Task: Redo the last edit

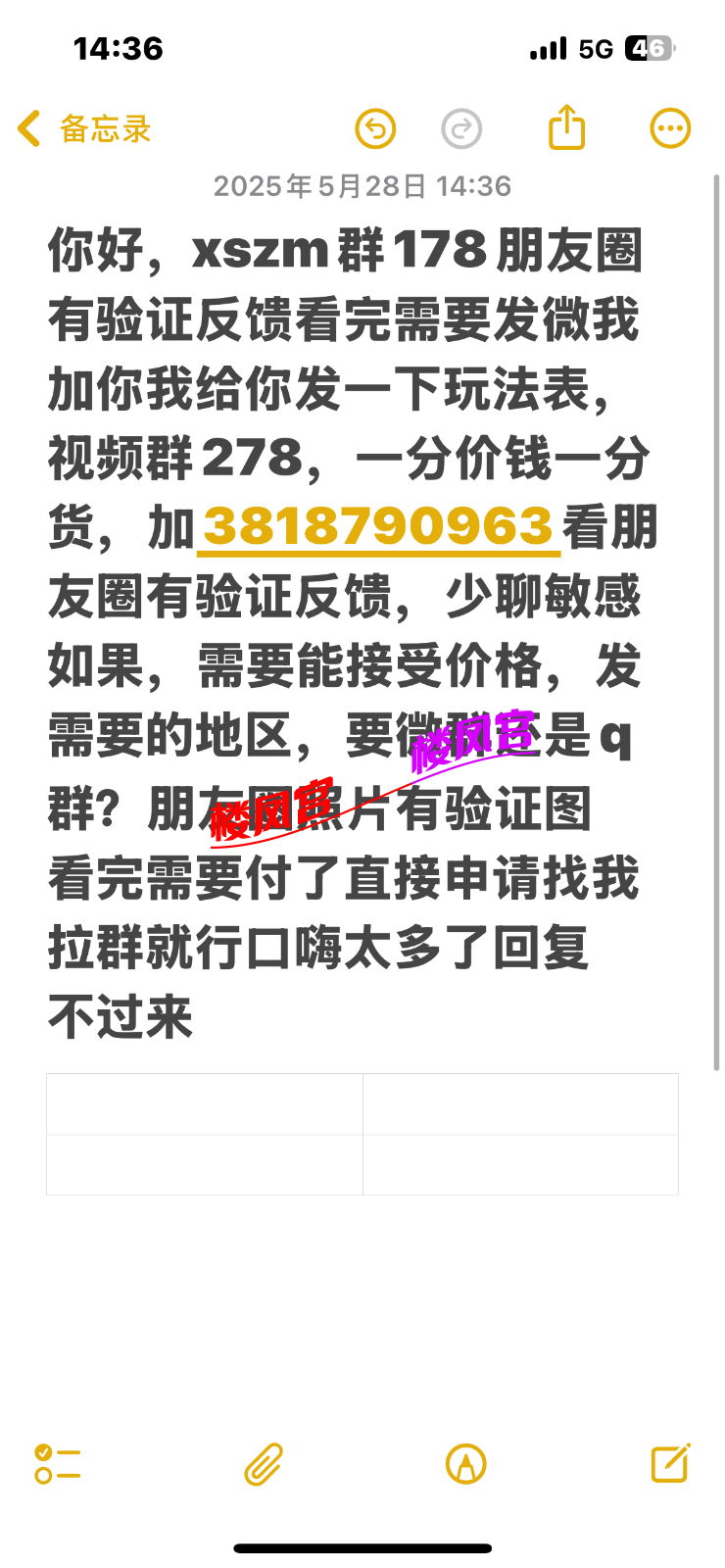Action: [x=461, y=128]
